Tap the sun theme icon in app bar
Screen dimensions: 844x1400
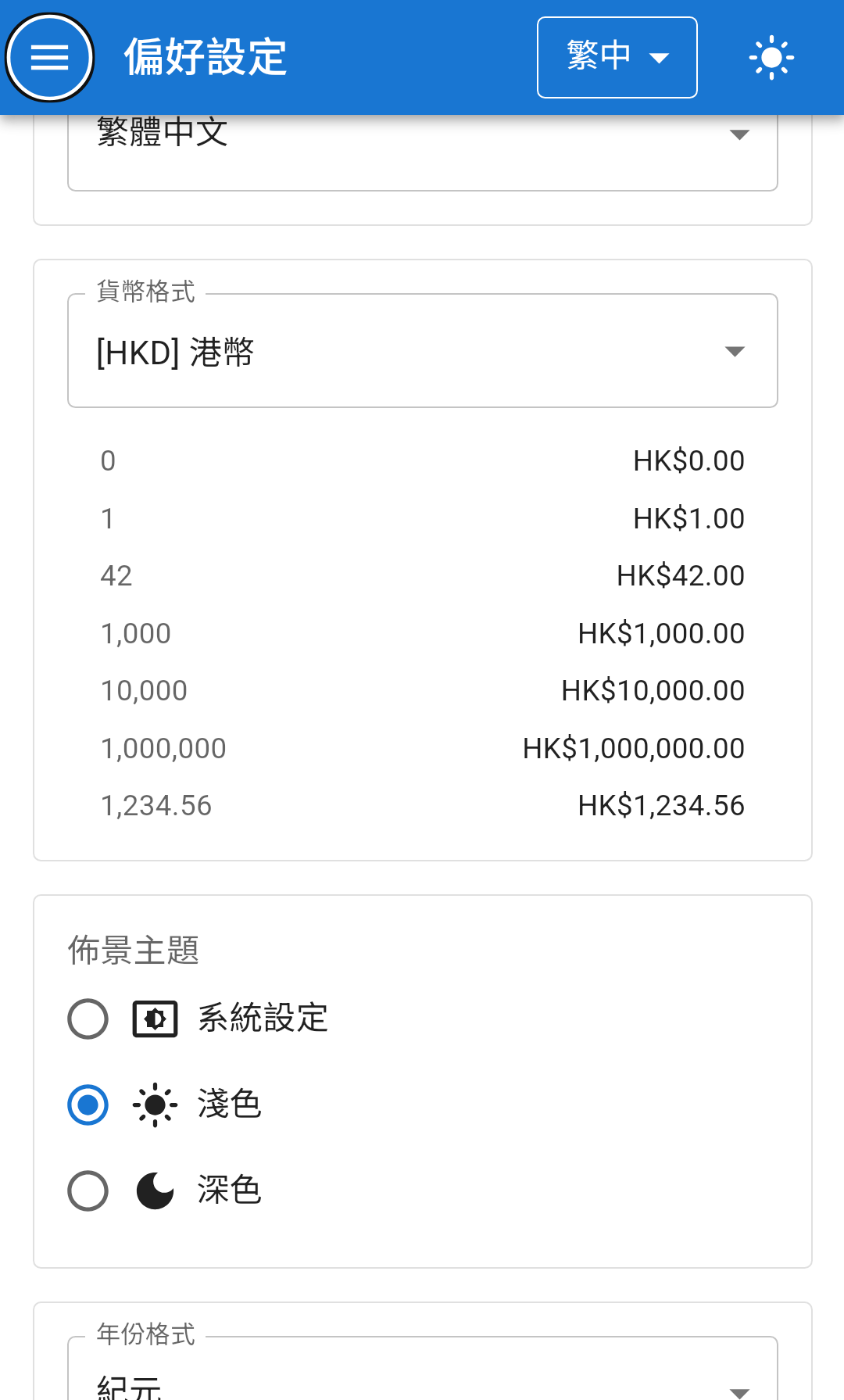coord(771,57)
